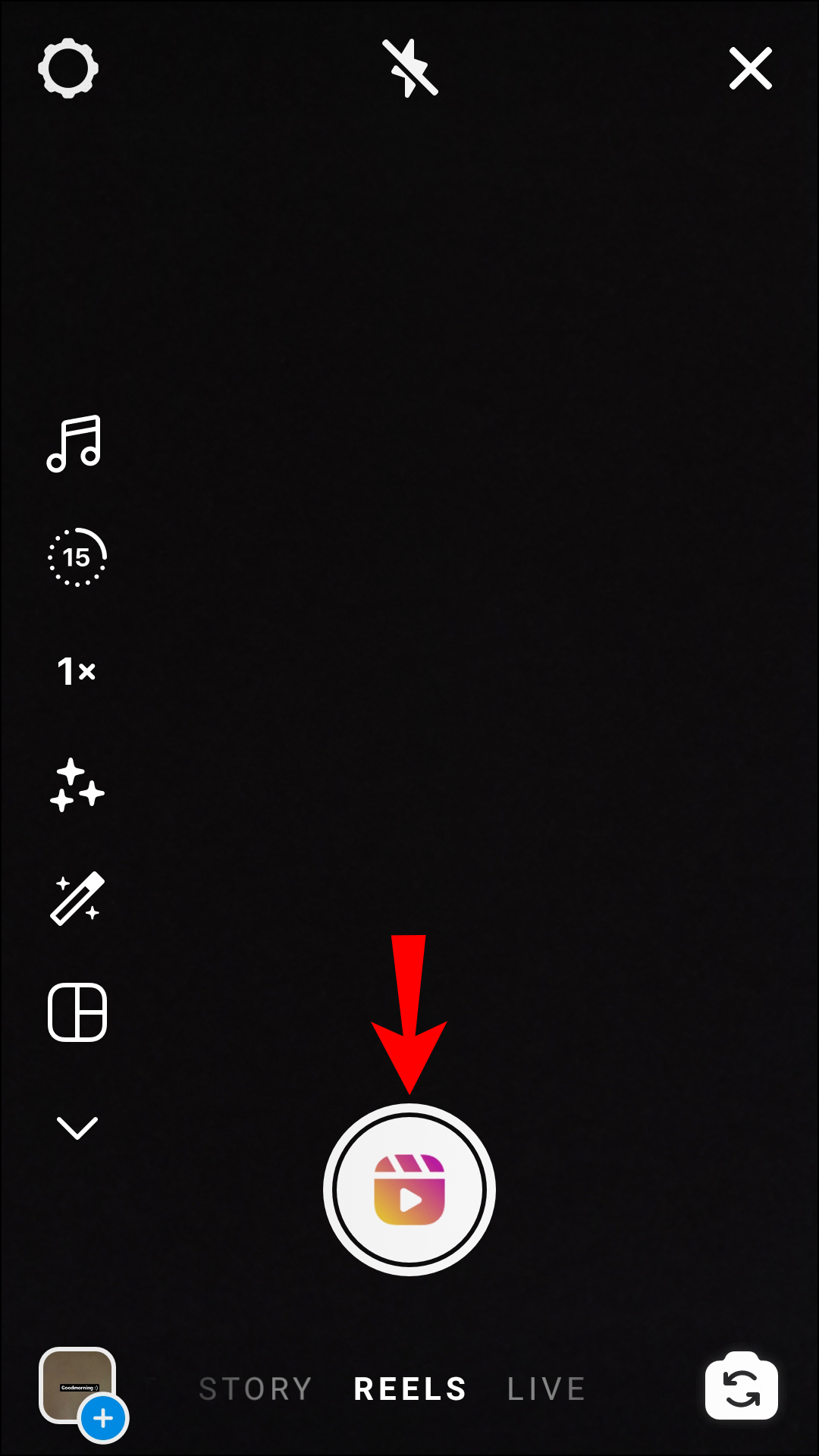Screen dimensions: 819x1456
Task: Flip between front and rear camera
Action: [741, 1386]
